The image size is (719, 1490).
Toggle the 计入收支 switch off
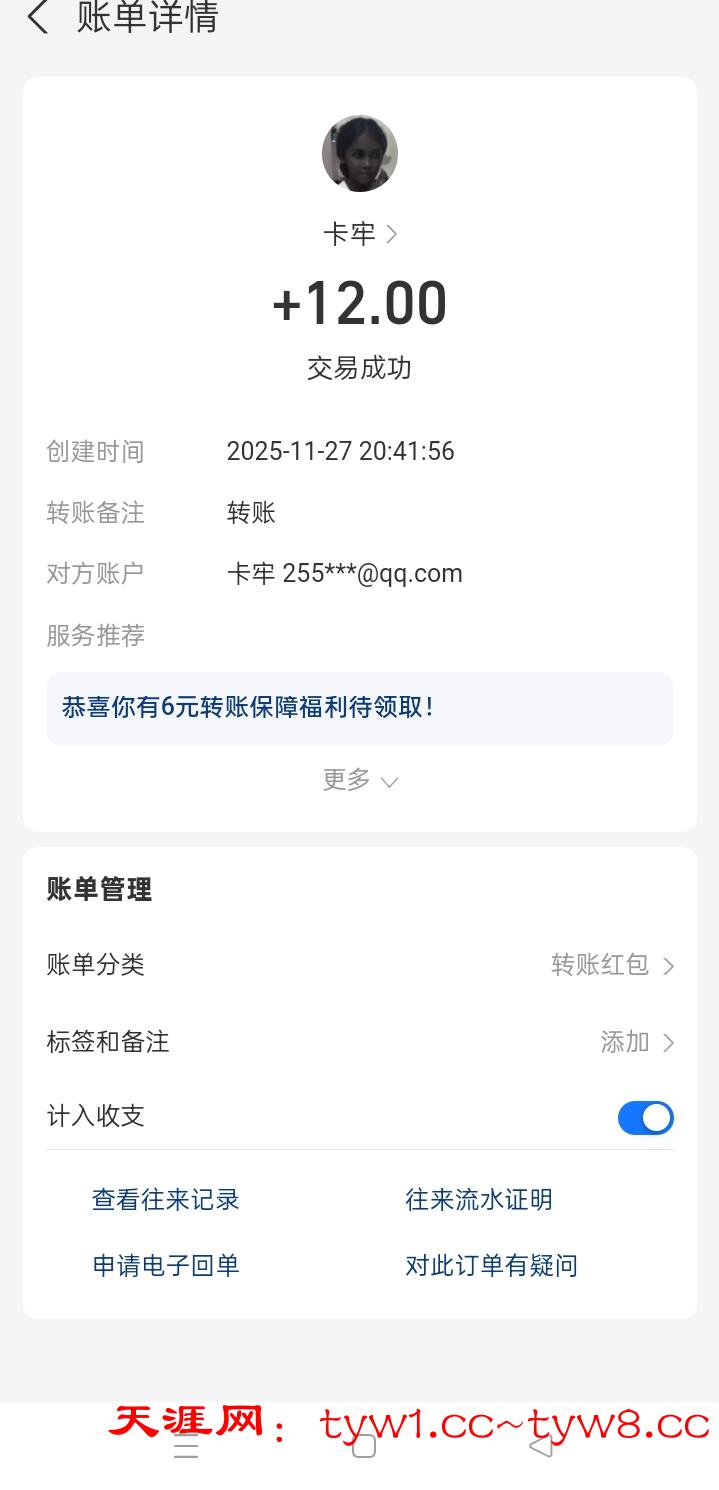645,1117
